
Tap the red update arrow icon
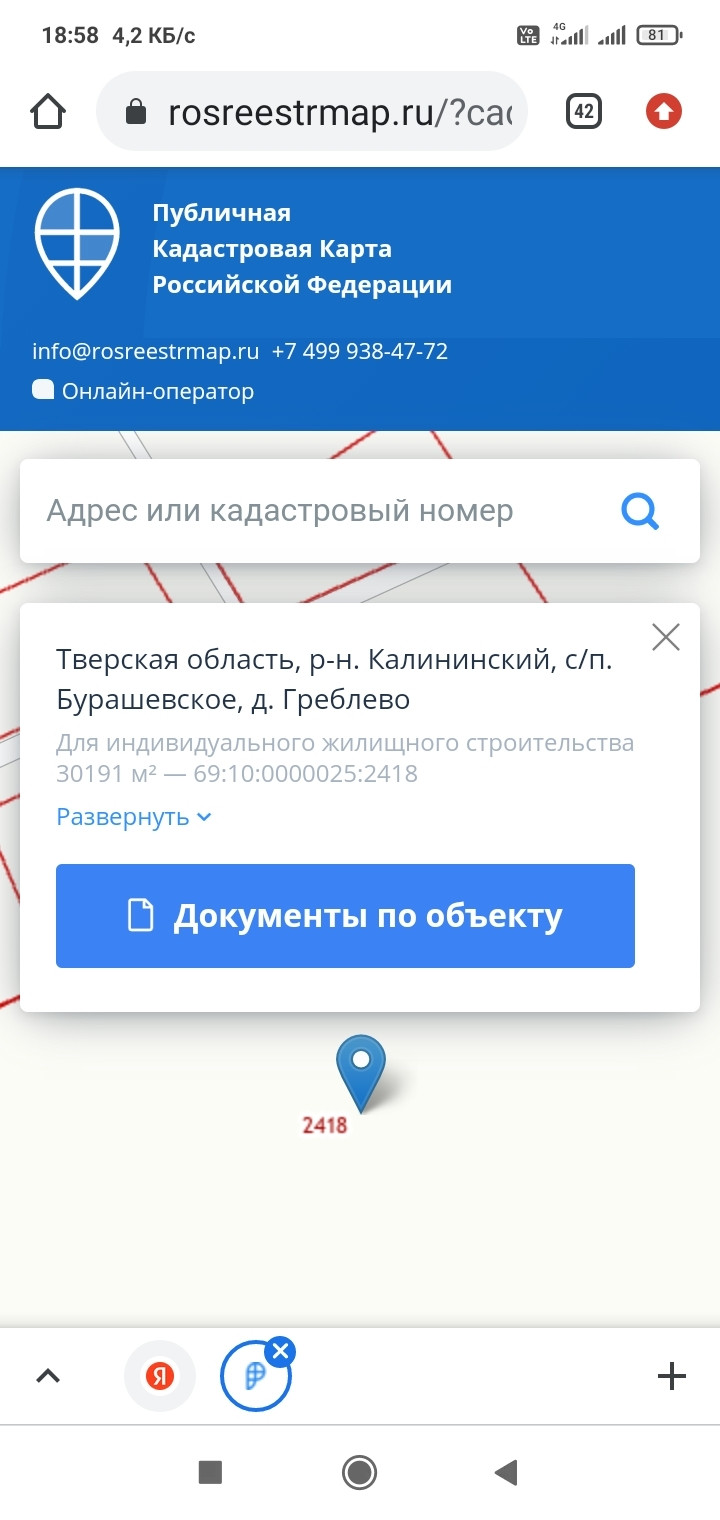click(664, 112)
